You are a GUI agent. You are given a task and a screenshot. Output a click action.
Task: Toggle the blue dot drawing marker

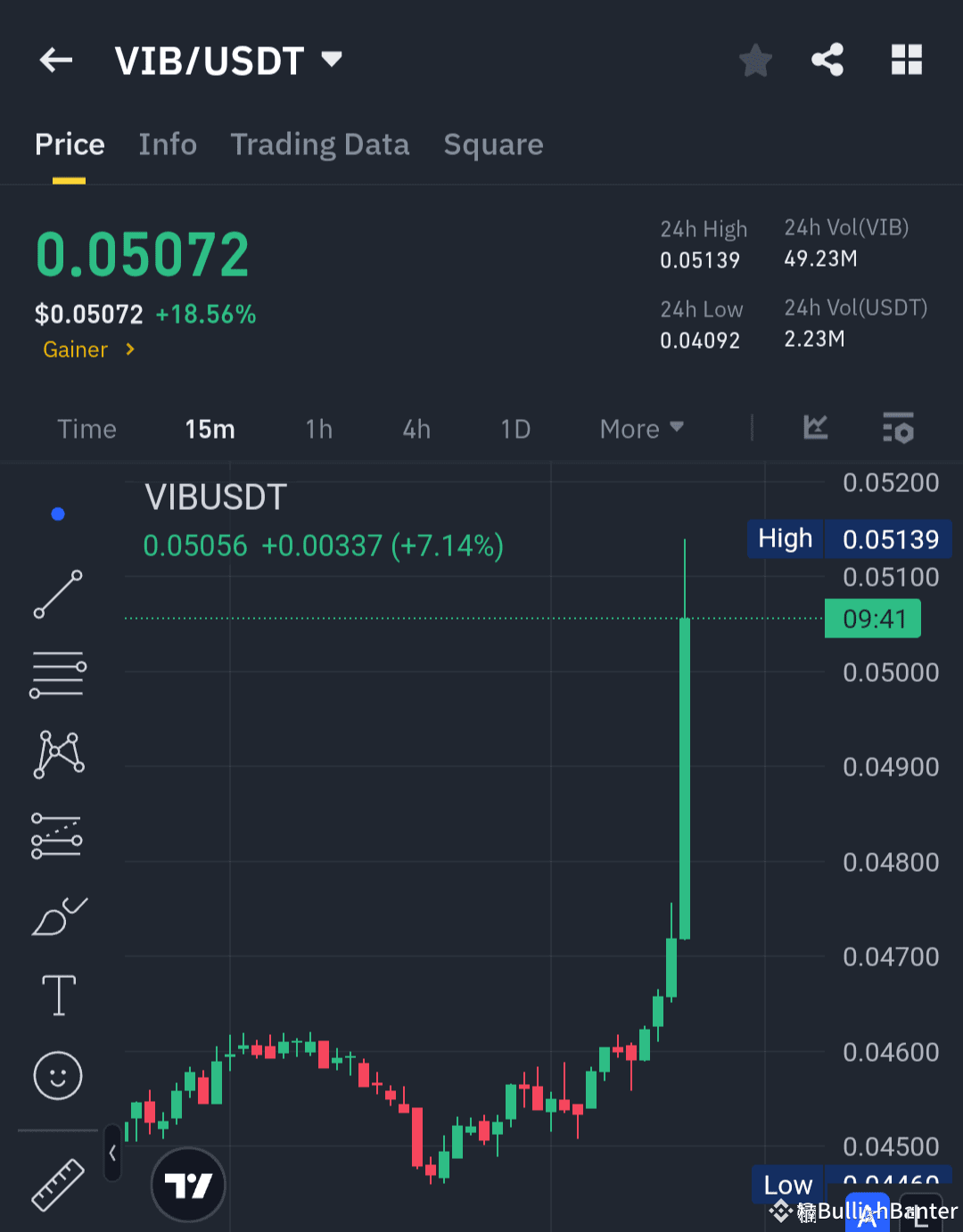click(x=57, y=513)
